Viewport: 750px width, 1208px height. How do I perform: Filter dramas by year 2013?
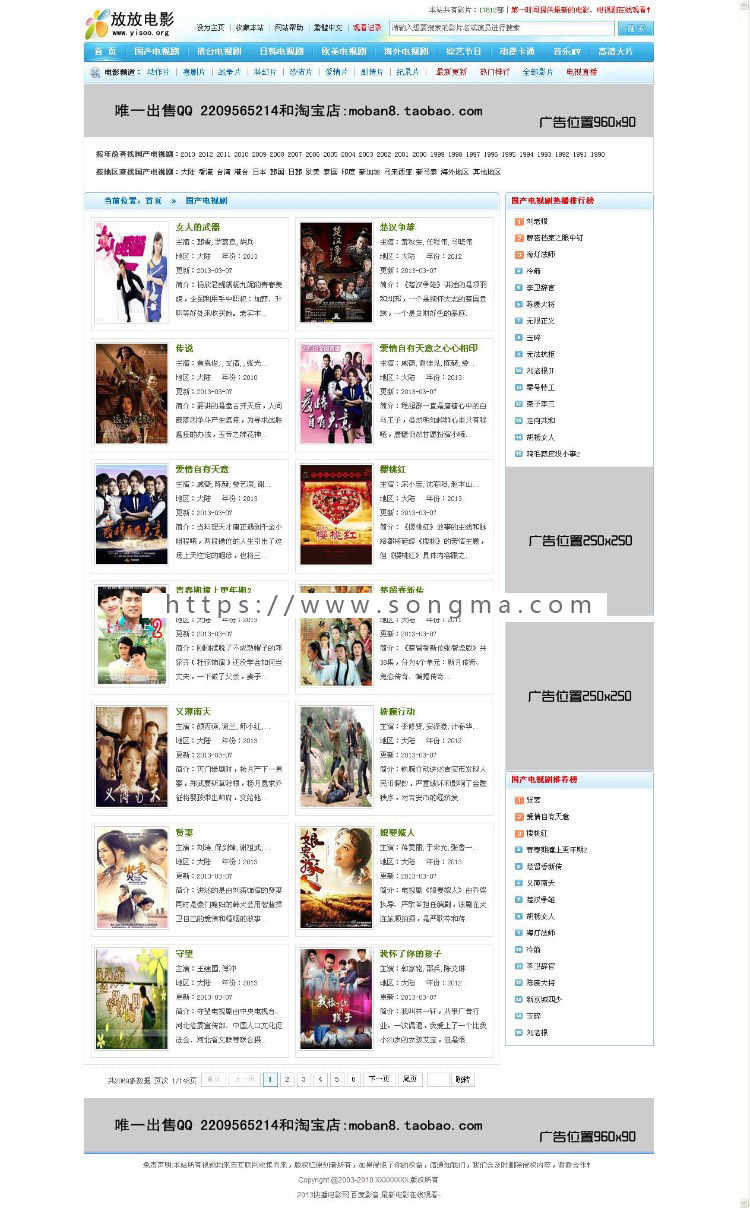(188, 155)
